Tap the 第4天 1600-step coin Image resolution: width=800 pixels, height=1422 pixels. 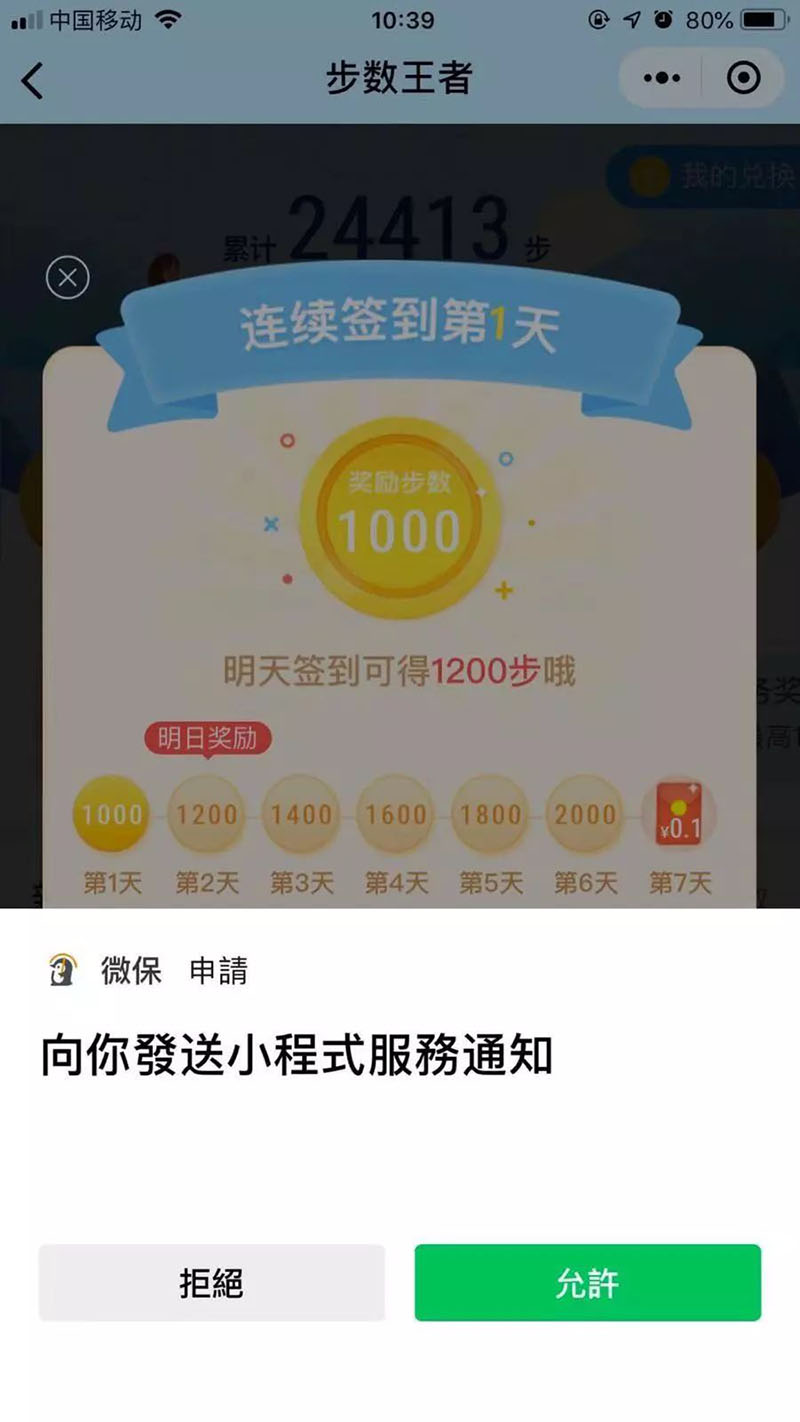pos(394,815)
